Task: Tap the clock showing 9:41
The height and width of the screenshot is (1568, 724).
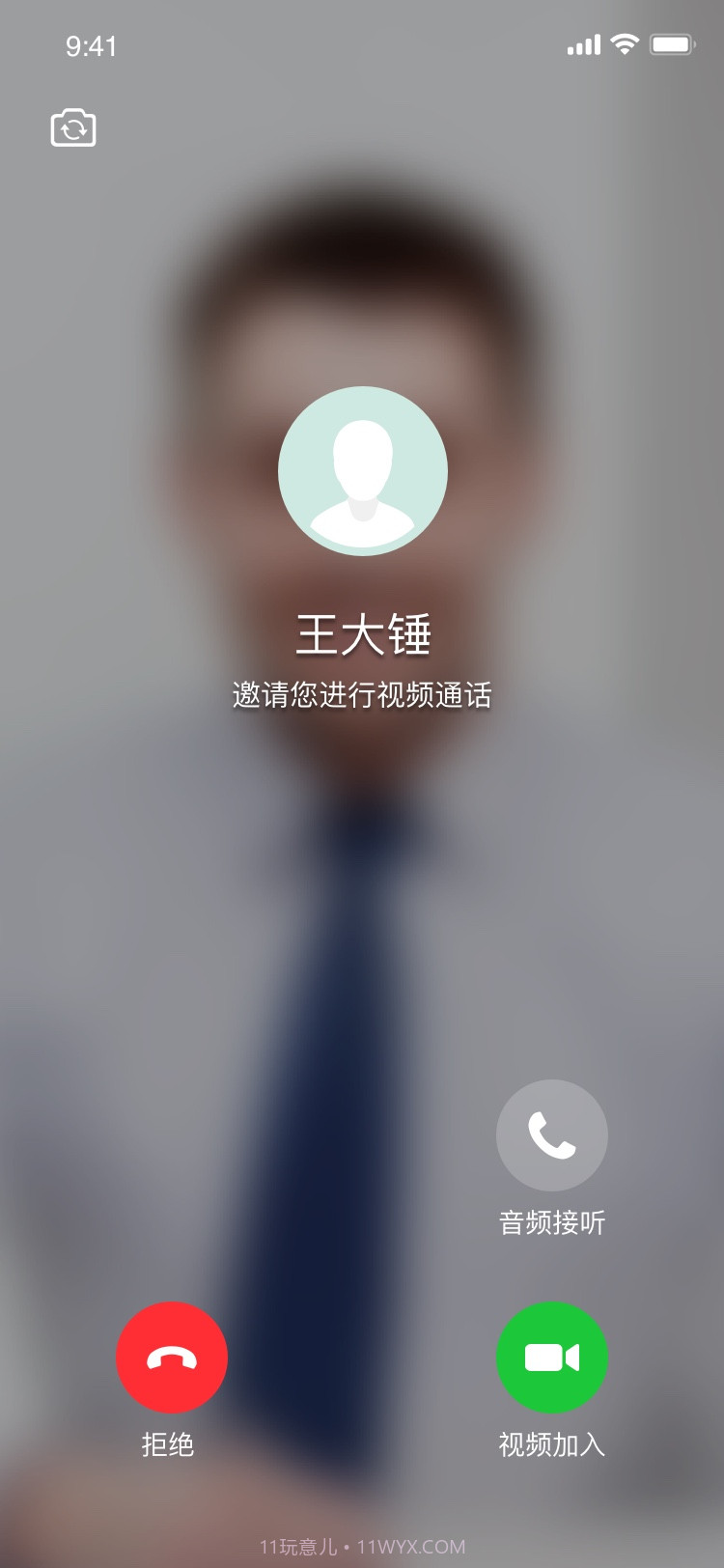Action: coord(92,45)
